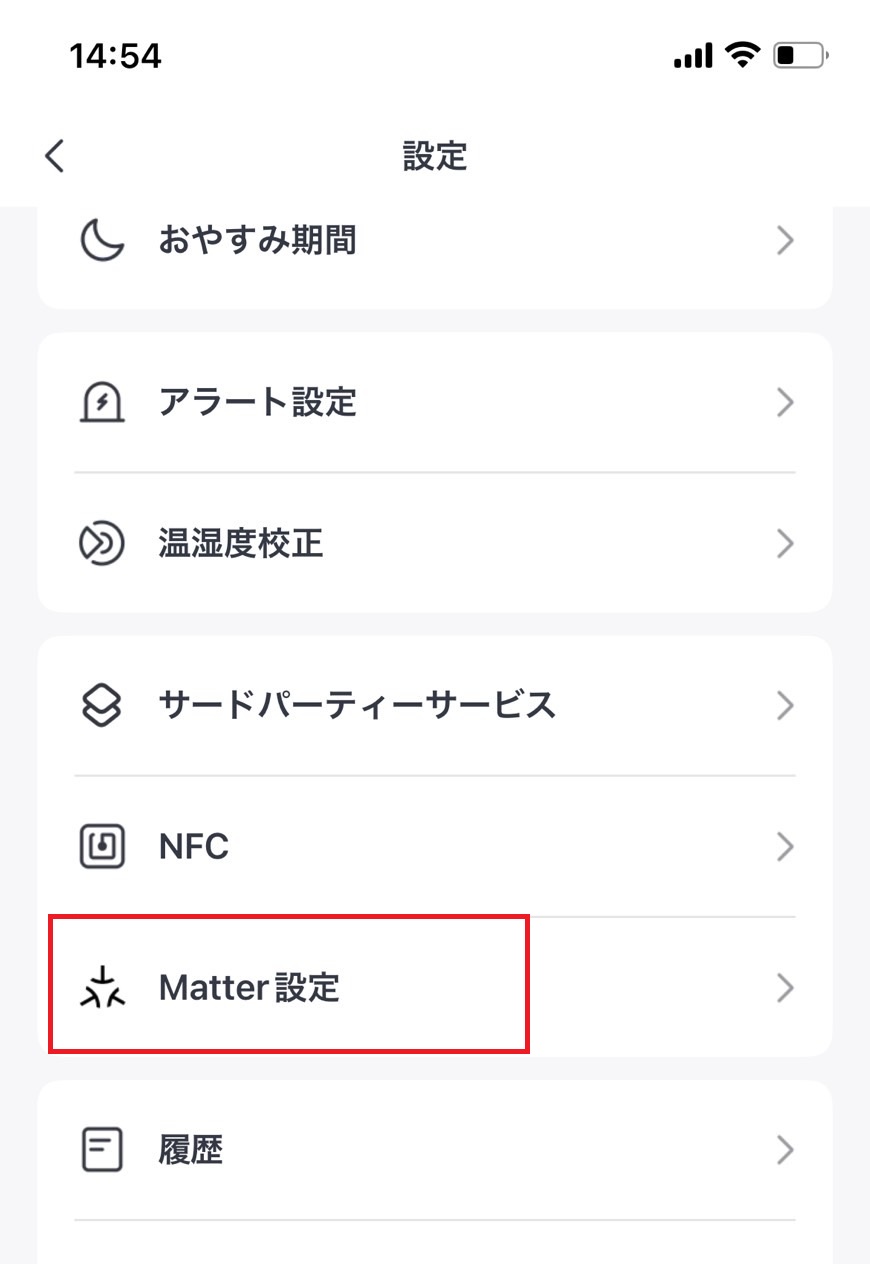Expand アラート設定 using the right chevron

(x=786, y=402)
